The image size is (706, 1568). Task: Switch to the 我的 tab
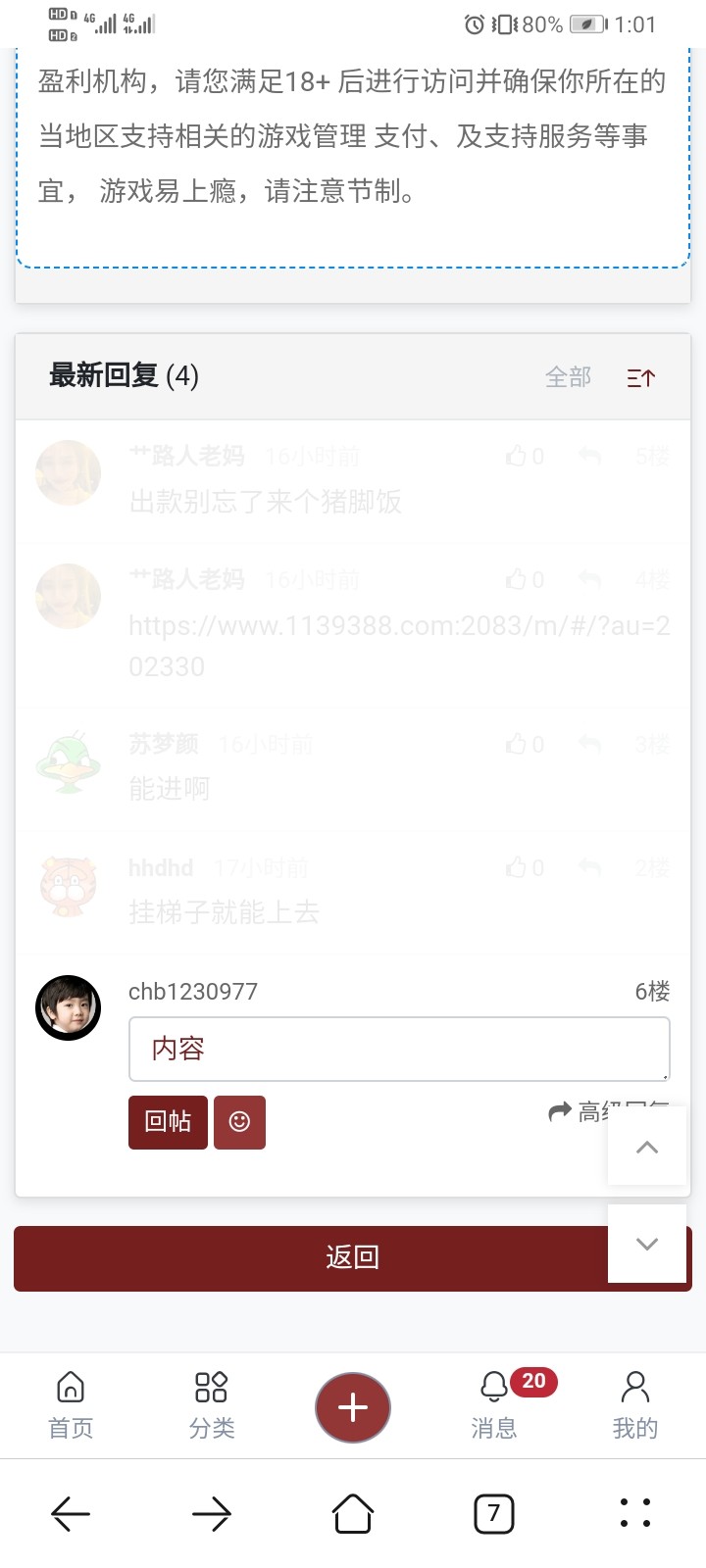635,1405
